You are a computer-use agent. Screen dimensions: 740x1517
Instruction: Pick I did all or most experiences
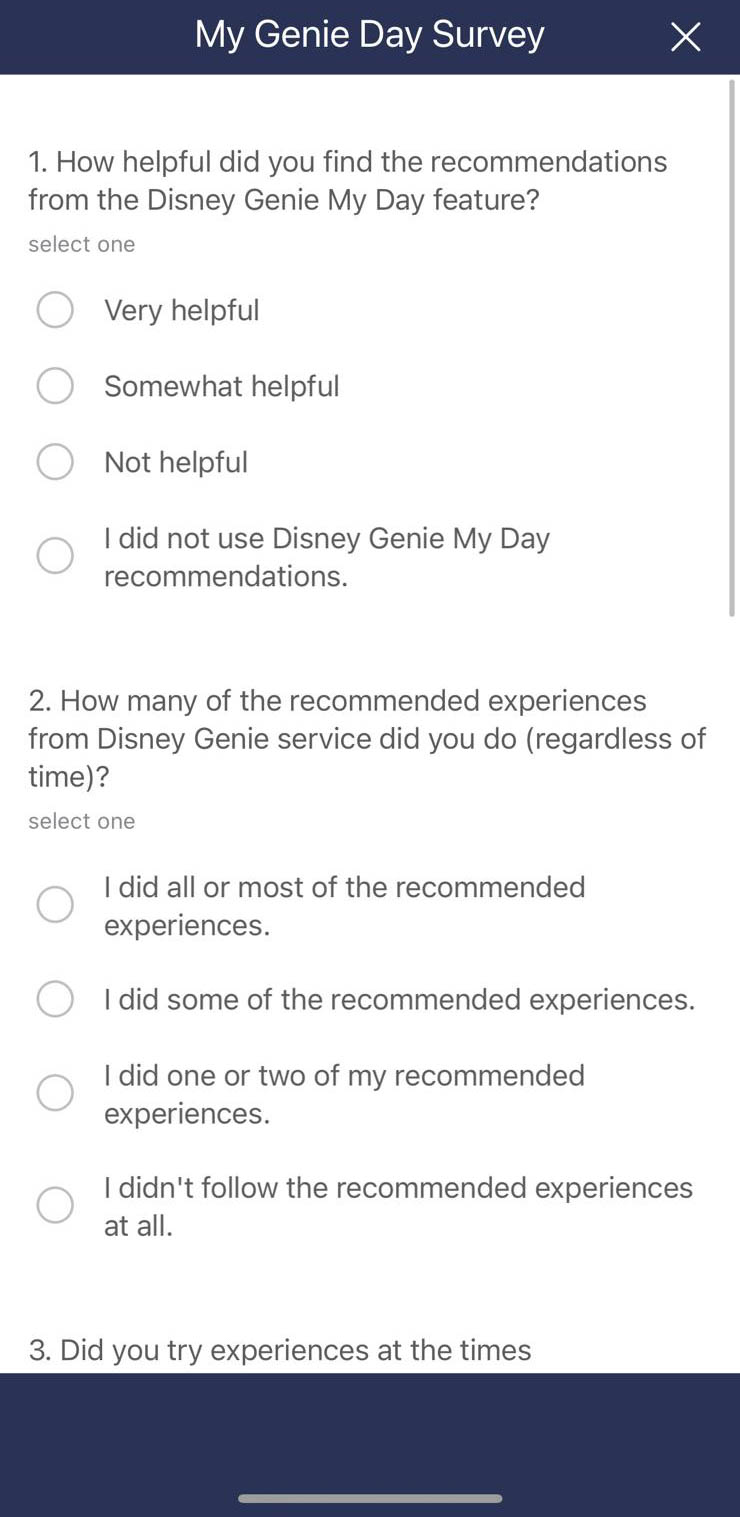click(x=55, y=905)
